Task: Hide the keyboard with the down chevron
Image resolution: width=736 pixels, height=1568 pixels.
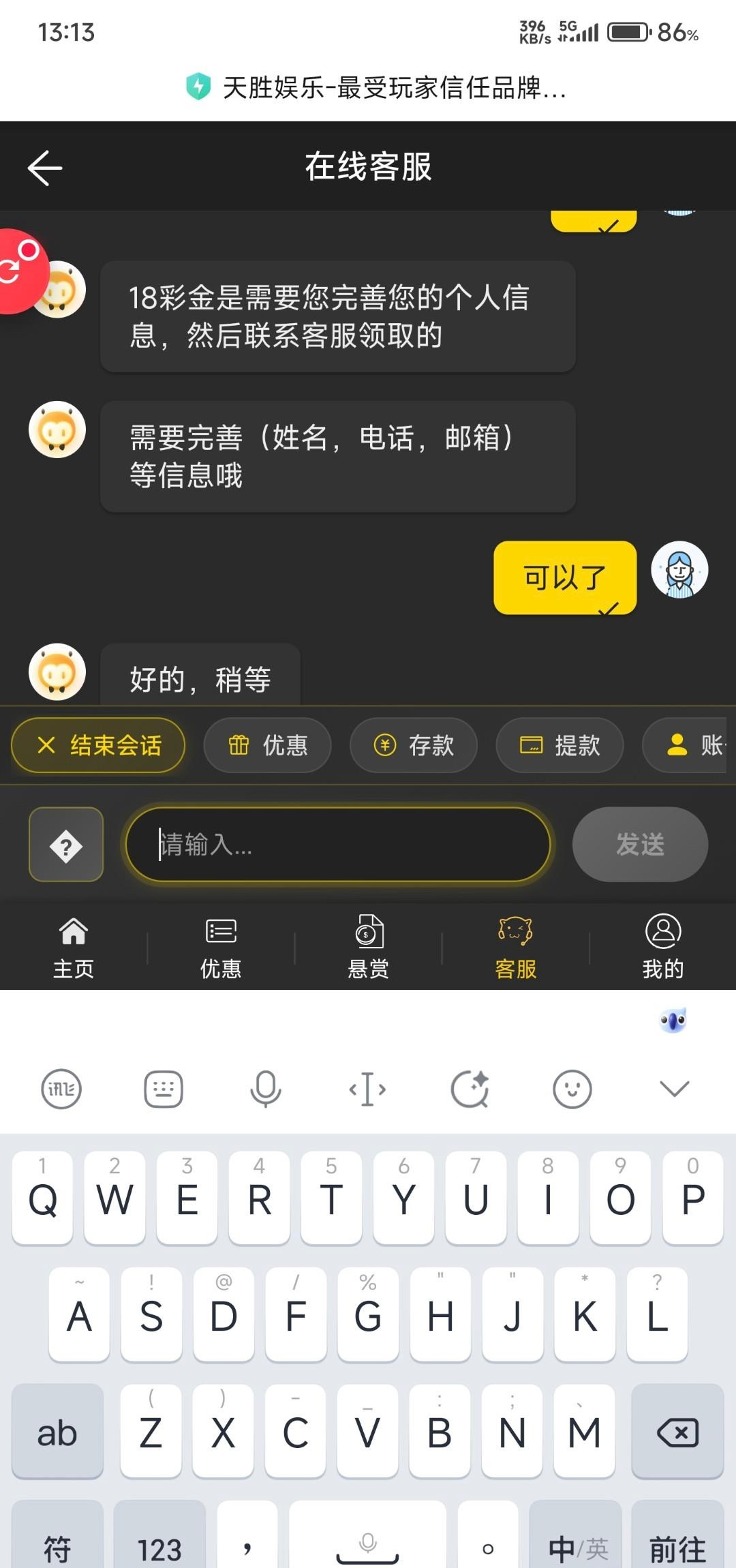Action: coord(675,1088)
